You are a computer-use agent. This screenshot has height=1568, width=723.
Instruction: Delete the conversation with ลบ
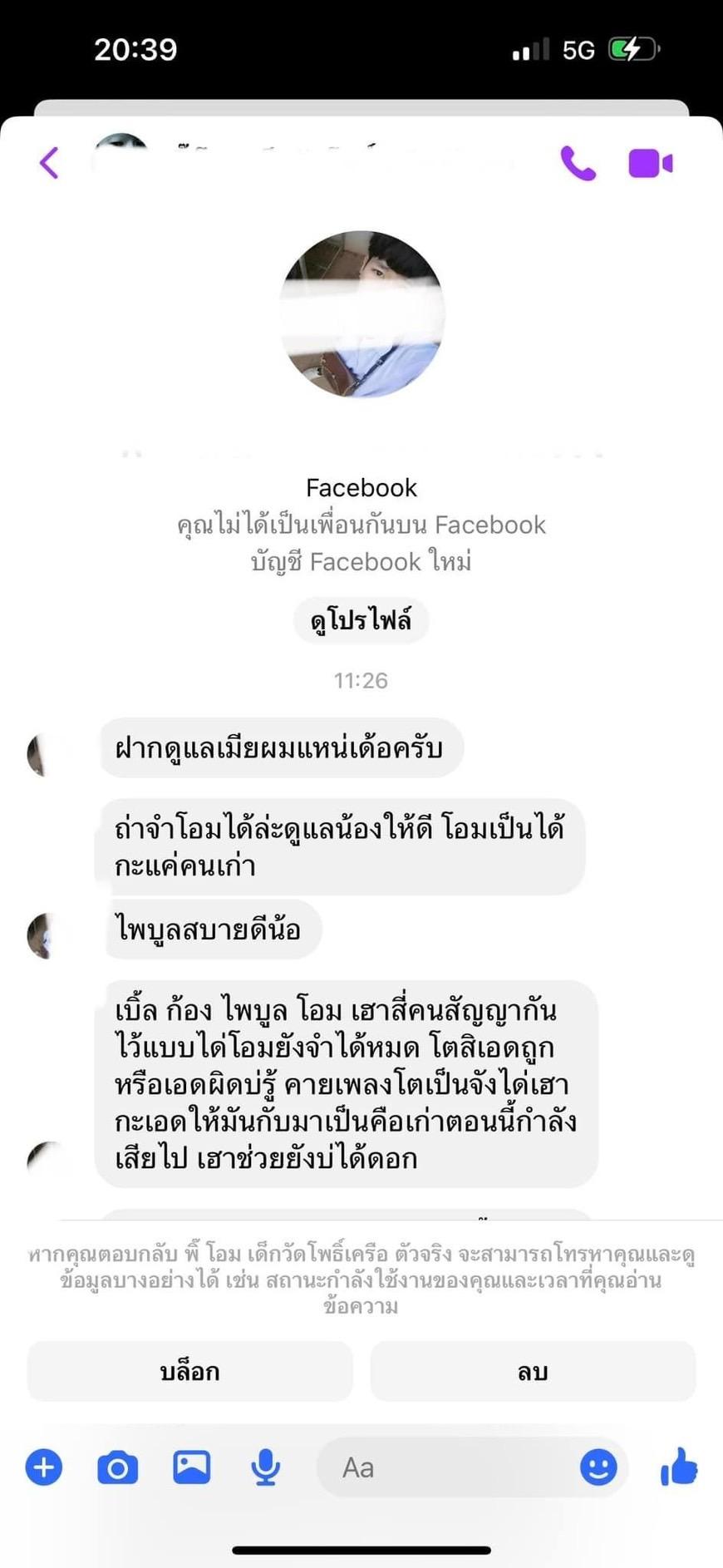pyautogui.click(x=533, y=1371)
